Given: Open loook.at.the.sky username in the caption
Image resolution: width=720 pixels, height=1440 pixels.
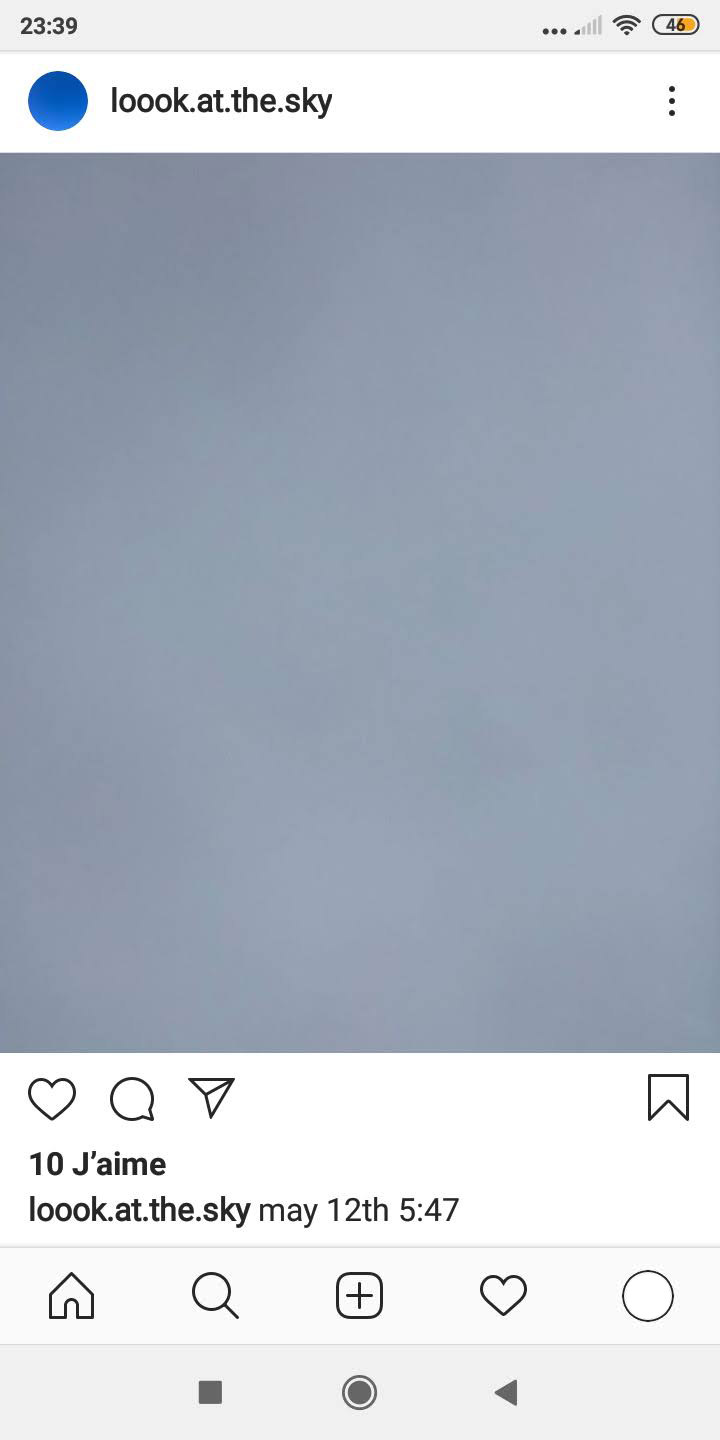Looking at the screenshot, I should tap(139, 1210).
